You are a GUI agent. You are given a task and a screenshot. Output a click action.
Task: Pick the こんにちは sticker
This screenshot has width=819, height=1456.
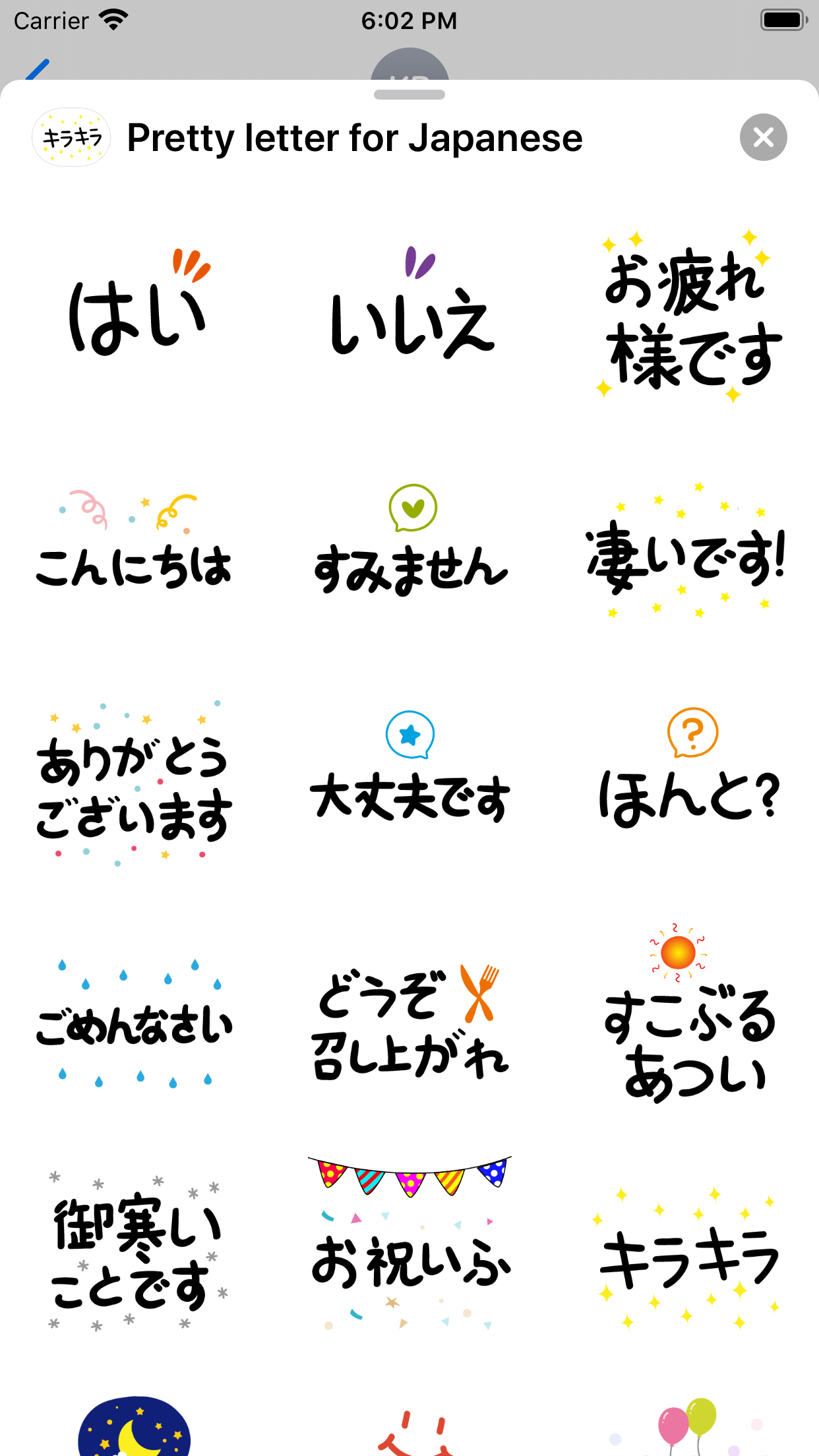point(133,541)
